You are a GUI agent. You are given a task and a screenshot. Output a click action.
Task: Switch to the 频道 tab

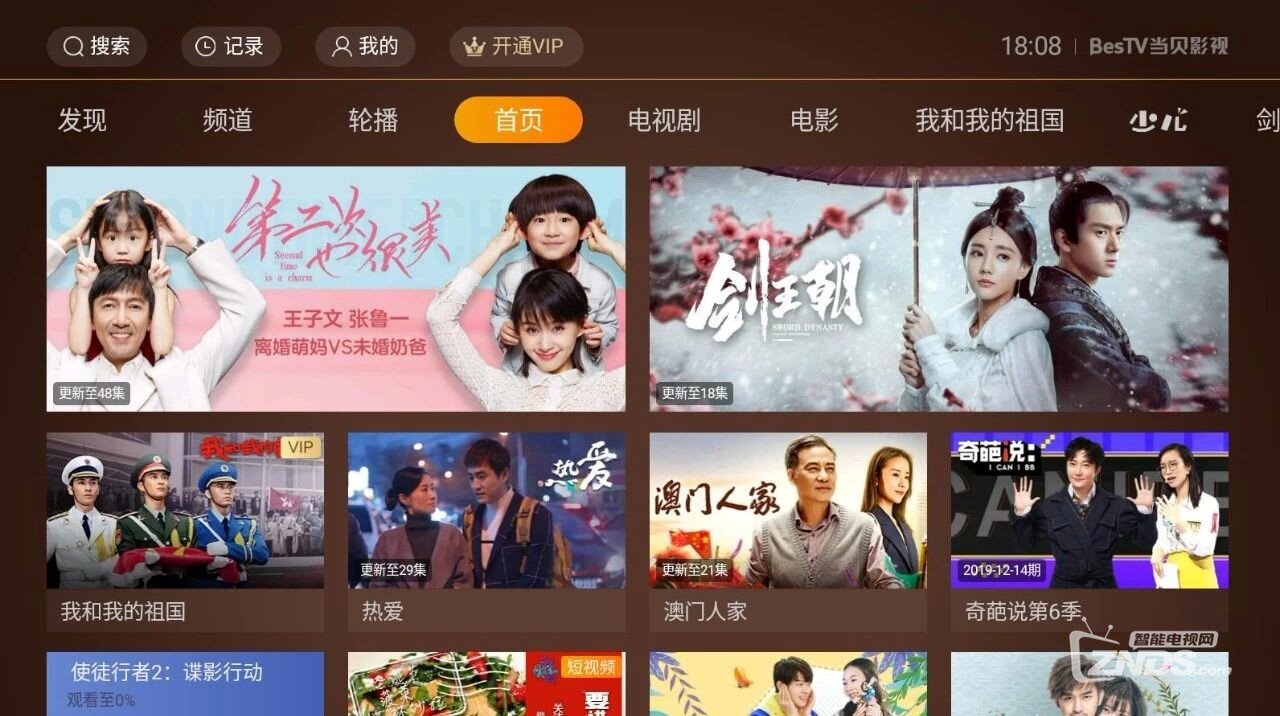click(227, 121)
